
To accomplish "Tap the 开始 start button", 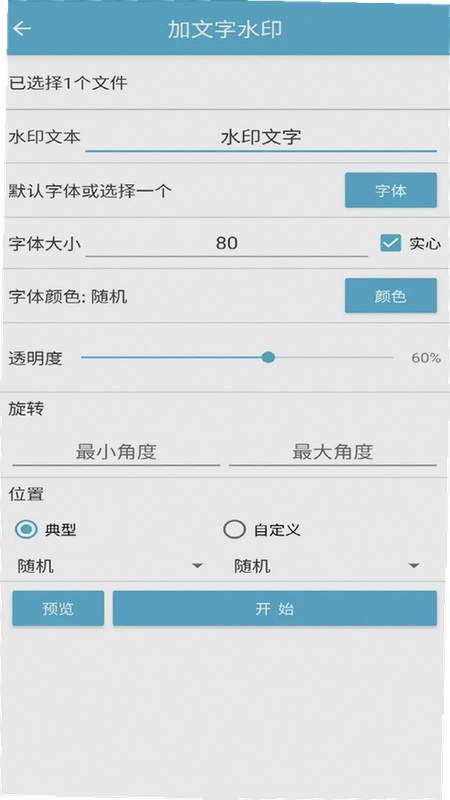I will point(275,609).
